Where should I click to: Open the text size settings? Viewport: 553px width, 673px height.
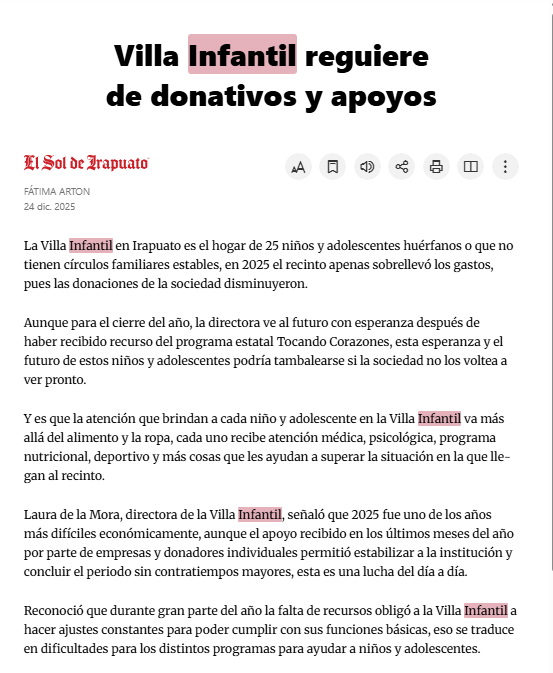click(298, 167)
